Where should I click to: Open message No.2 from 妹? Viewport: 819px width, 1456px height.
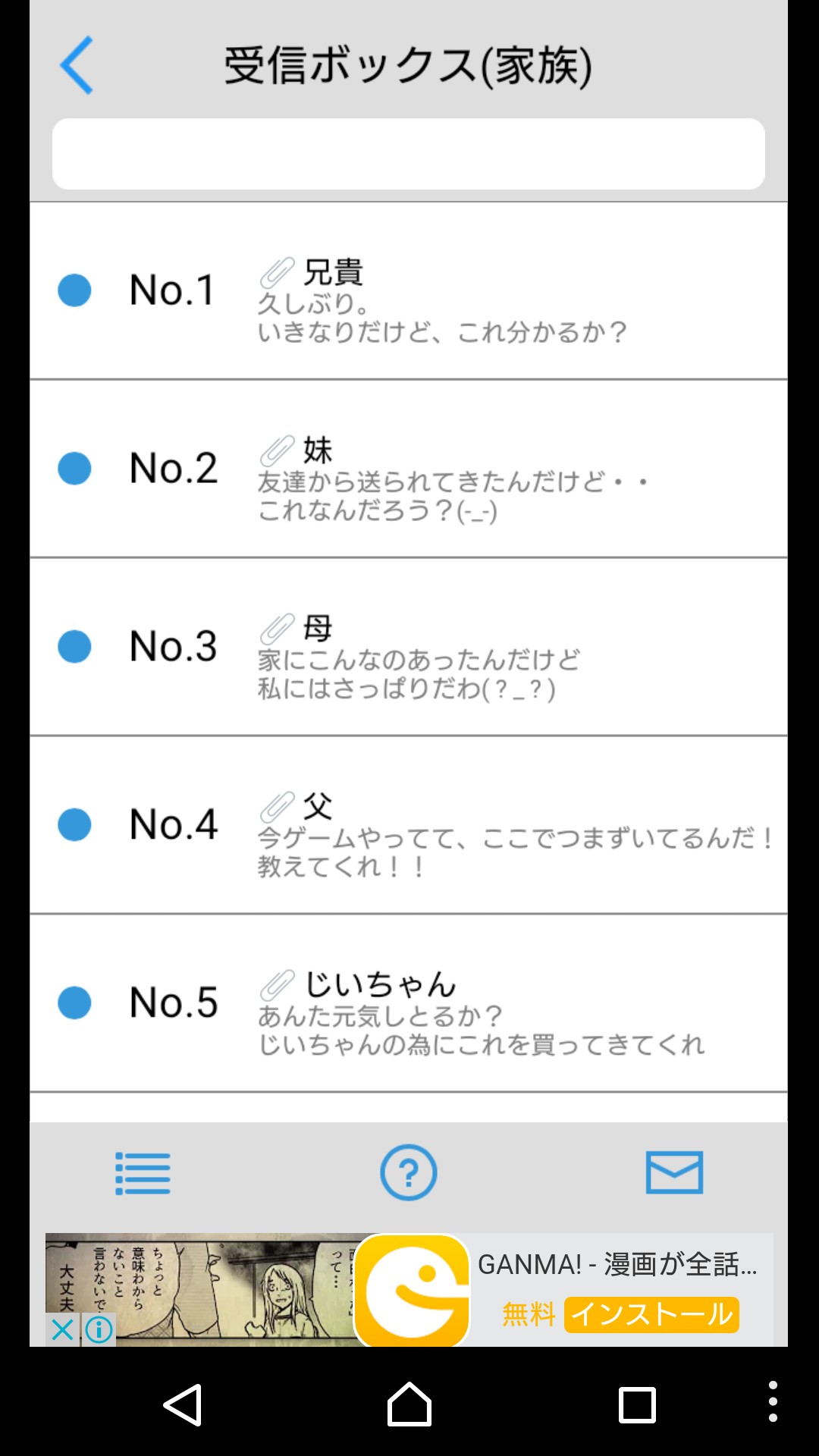pyautogui.click(x=408, y=469)
